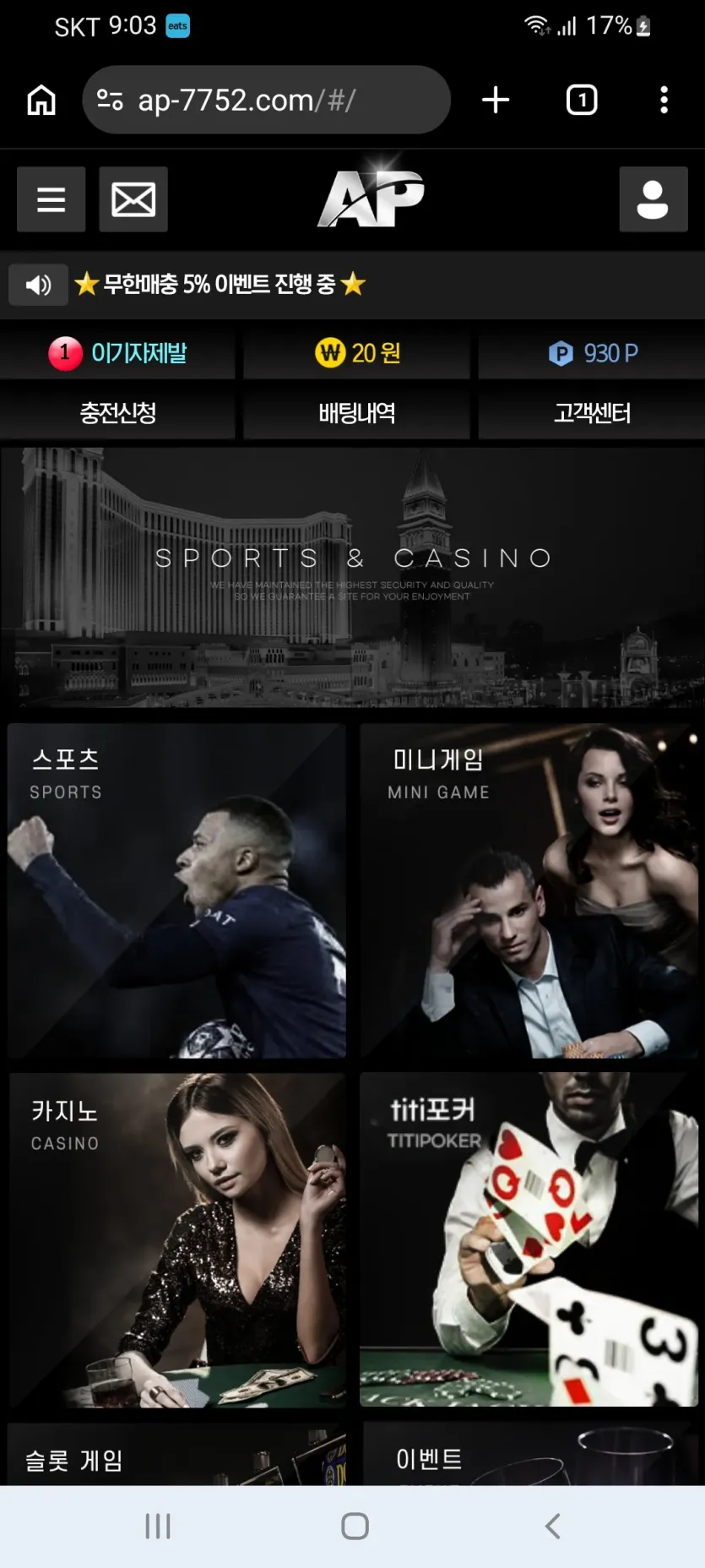The height and width of the screenshot is (1568, 705).
Task: Go to the browser home page
Action: click(41, 101)
